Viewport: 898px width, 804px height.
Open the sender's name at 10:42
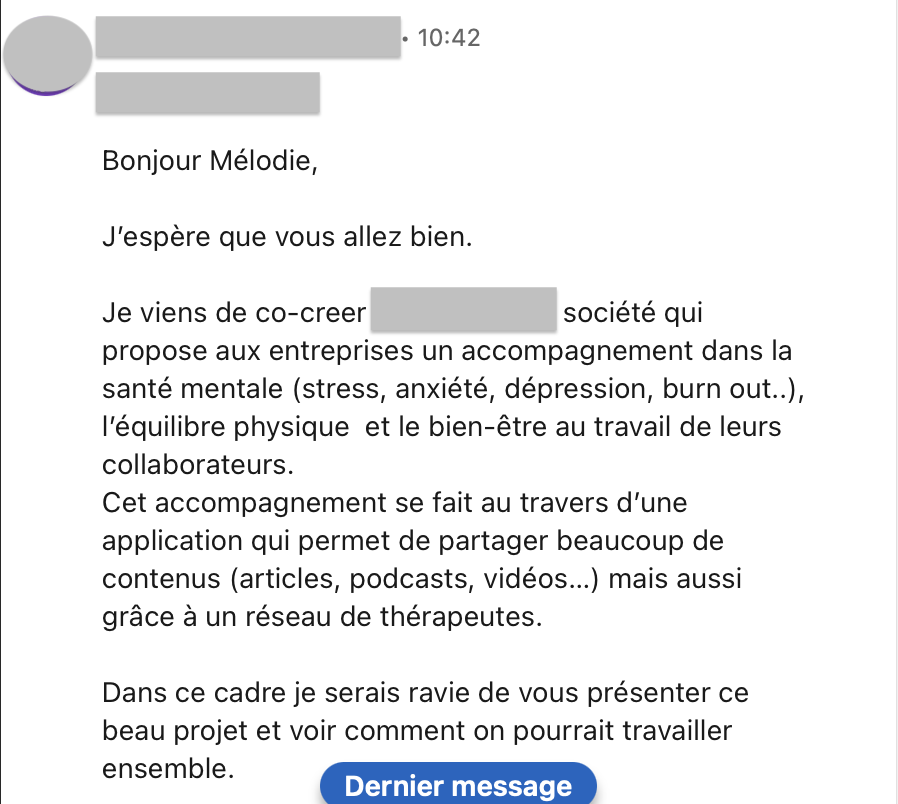(248, 38)
